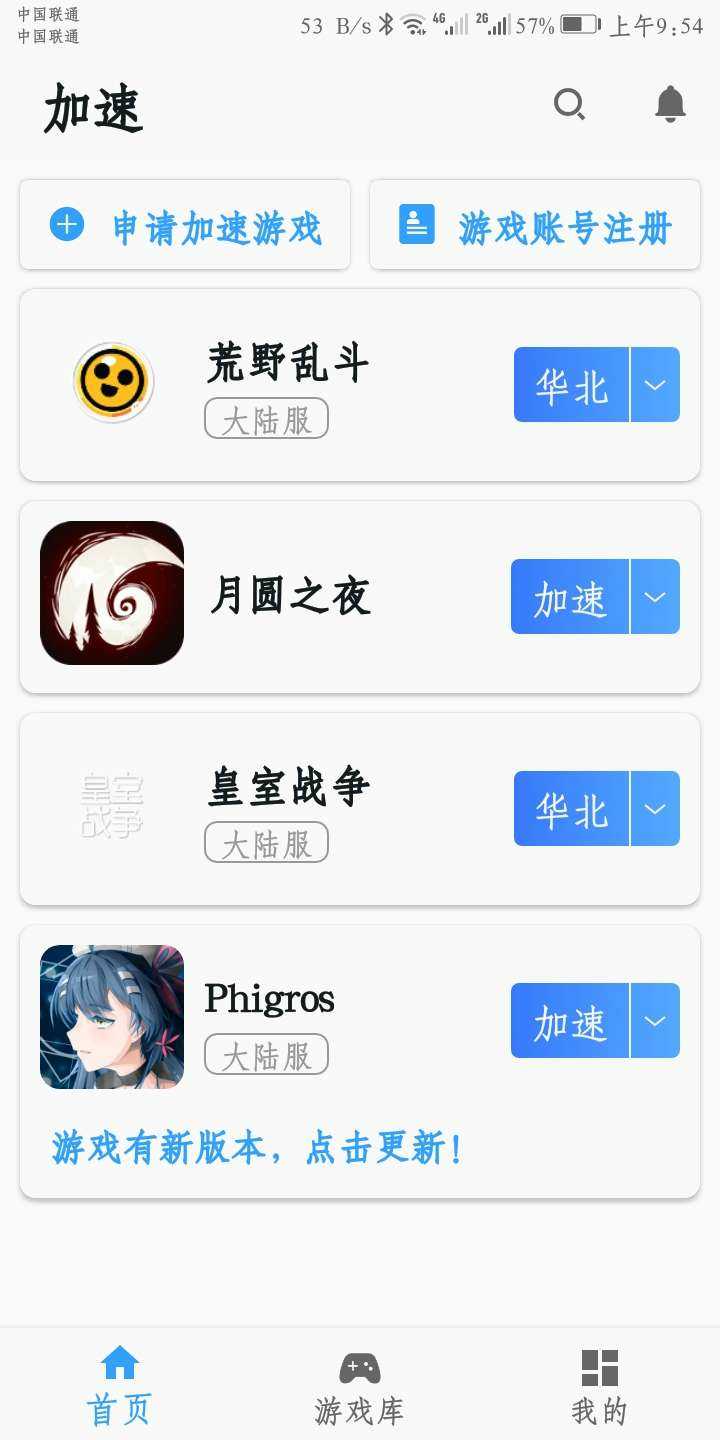Open the 月圆之夜 game card
The image size is (720, 1440).
(x=290, y=597)
